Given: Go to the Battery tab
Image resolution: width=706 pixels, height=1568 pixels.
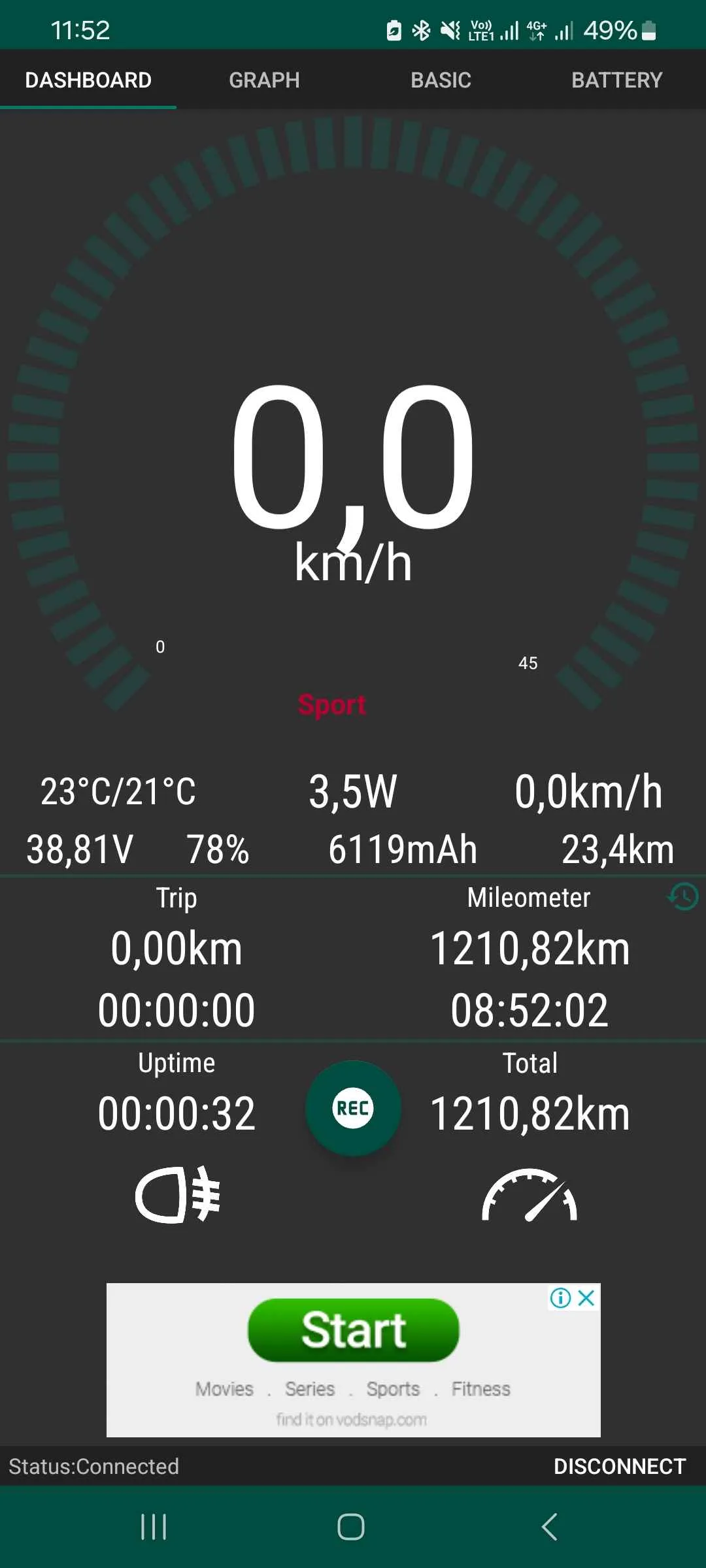Looking at the screenshot, I should 616,80.
